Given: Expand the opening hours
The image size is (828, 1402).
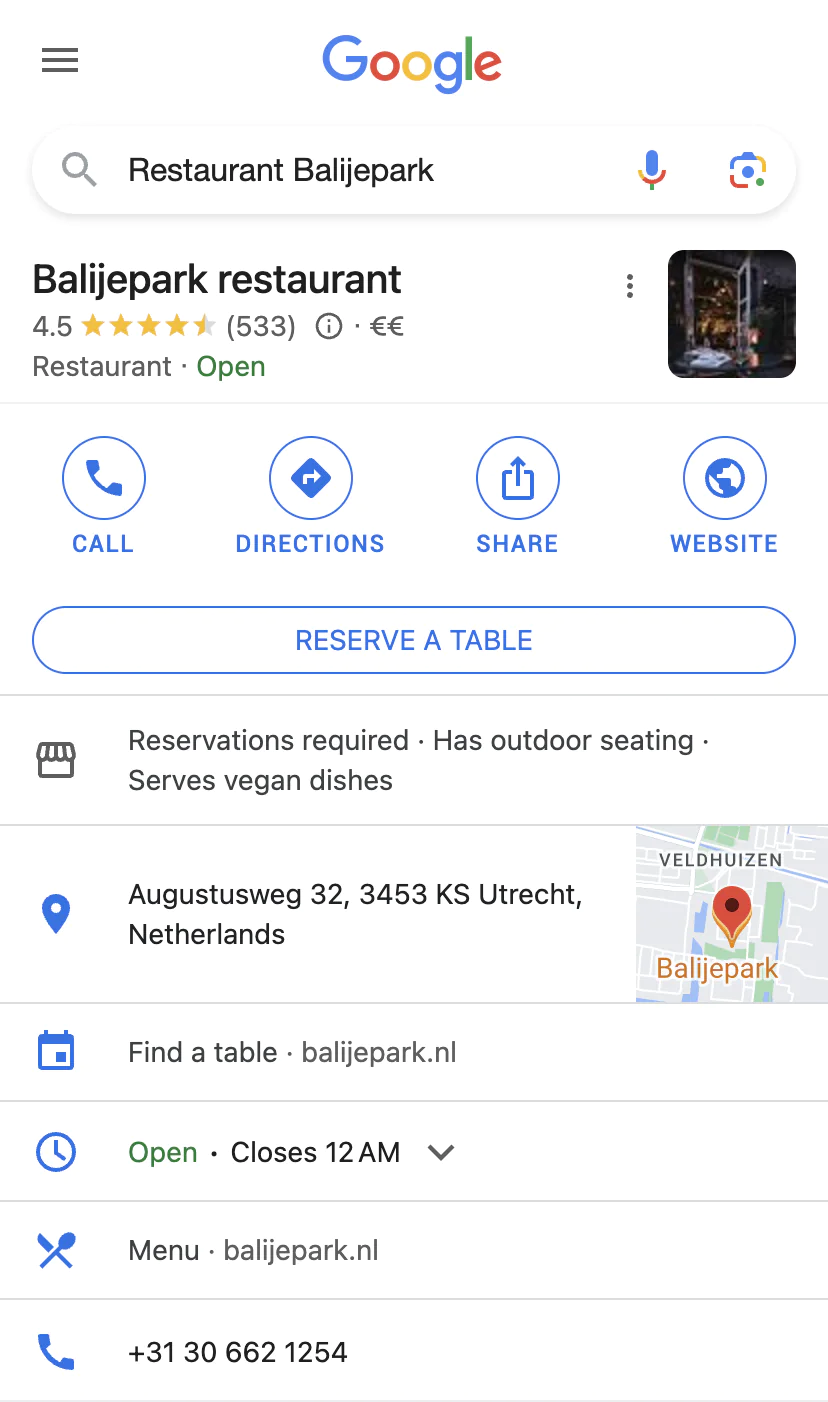Looking at the screenshot, I should (440, 1152).
